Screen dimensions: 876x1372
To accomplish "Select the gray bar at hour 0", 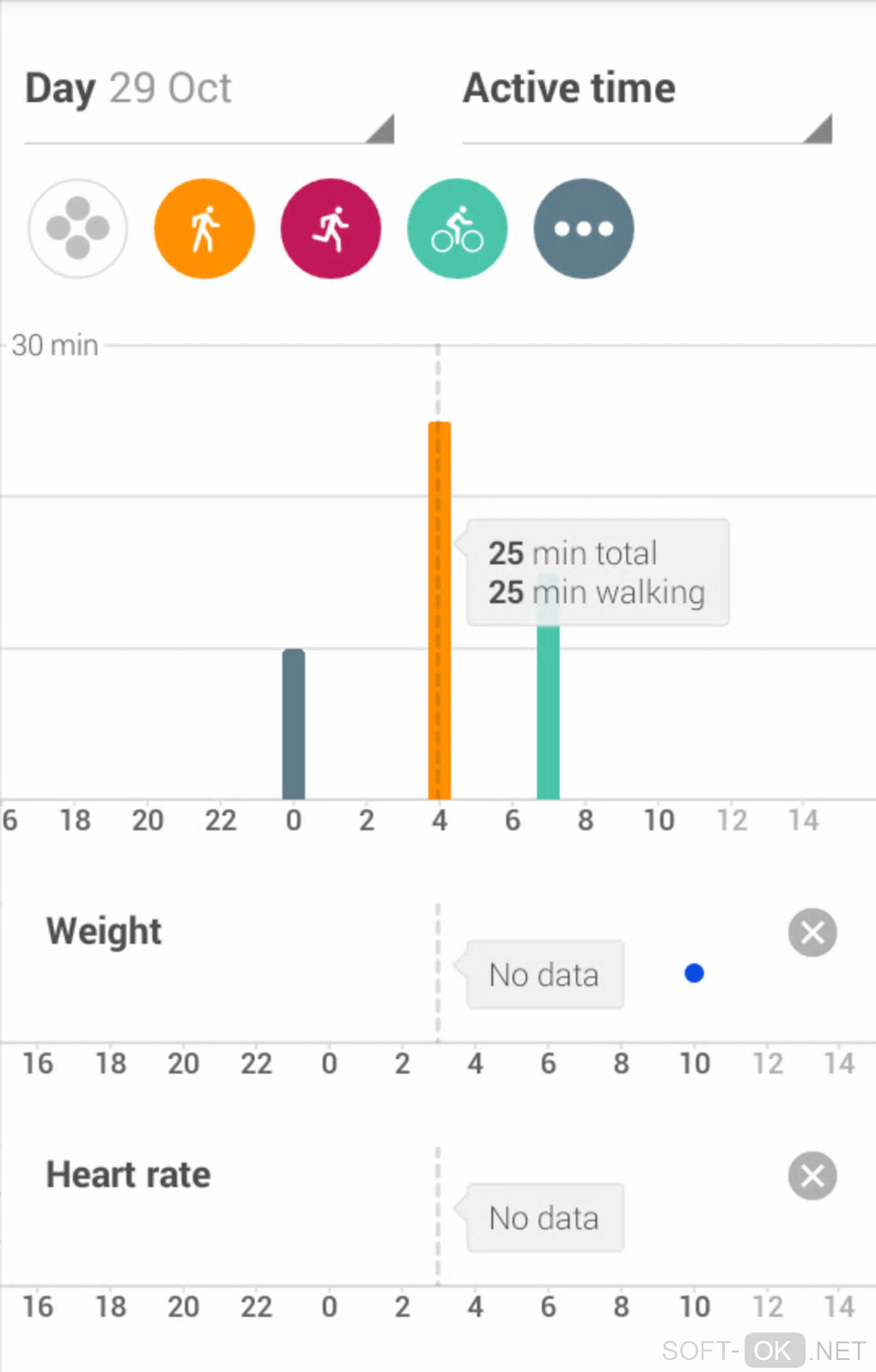I will coord(294,724).
